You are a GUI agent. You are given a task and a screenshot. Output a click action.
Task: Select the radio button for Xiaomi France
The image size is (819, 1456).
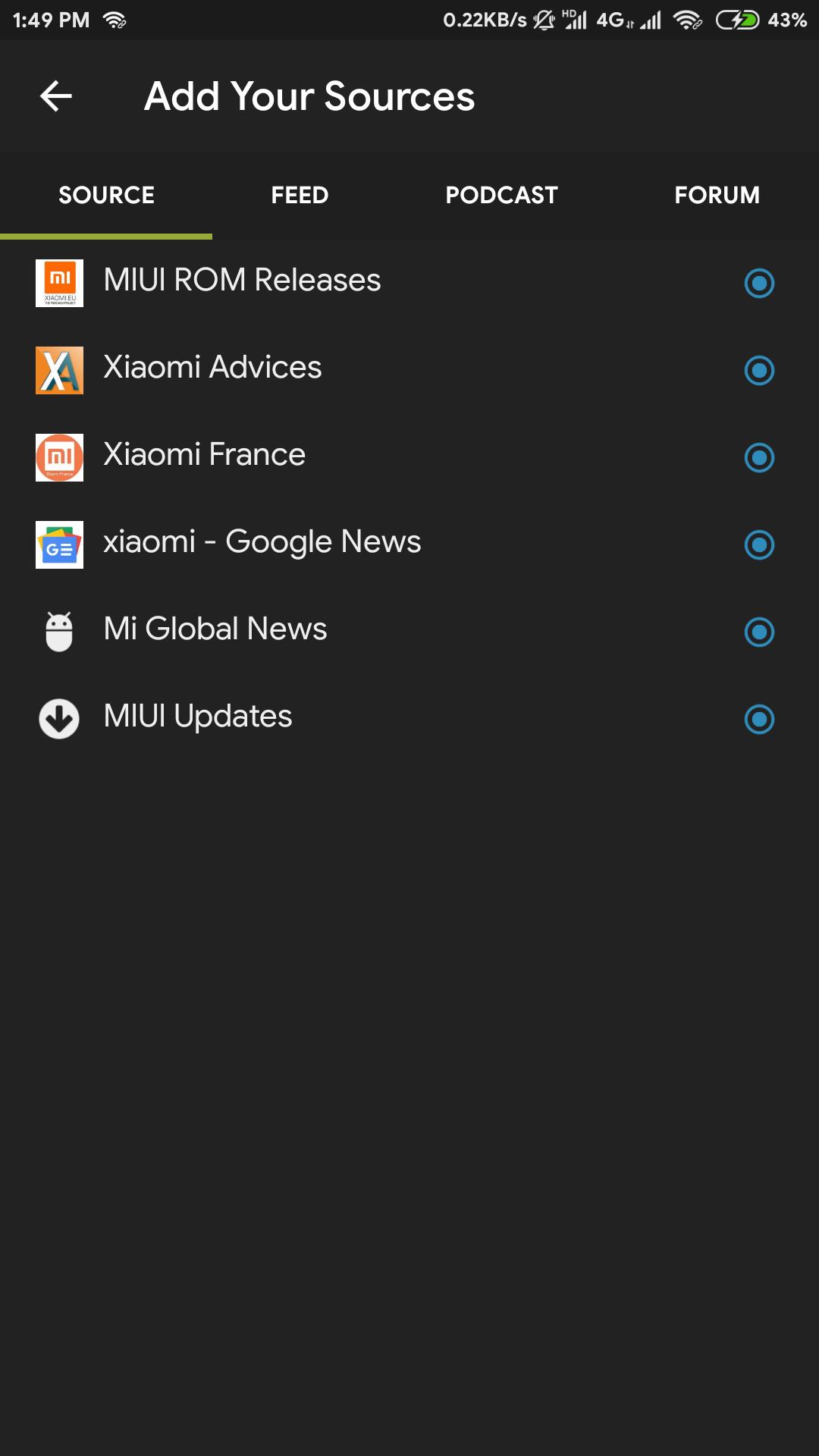(760, 457)
